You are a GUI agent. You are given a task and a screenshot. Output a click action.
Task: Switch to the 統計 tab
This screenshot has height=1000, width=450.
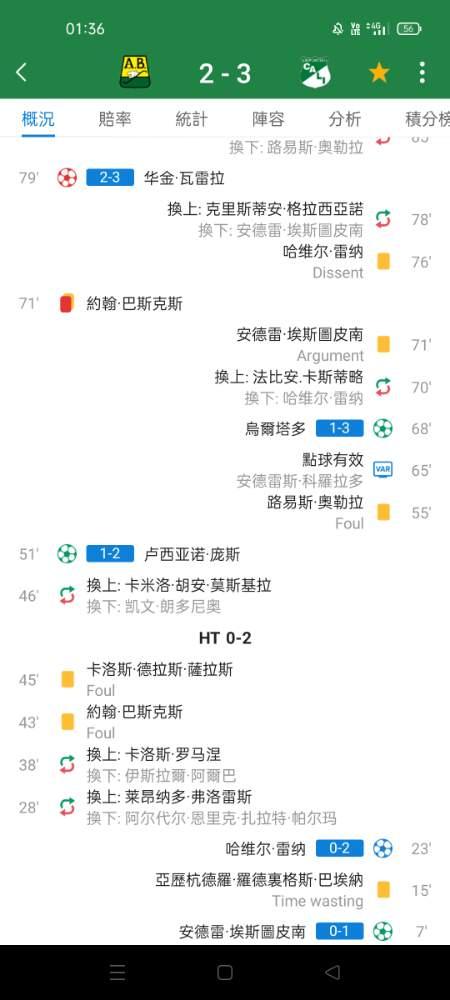[x=192, y=119]
